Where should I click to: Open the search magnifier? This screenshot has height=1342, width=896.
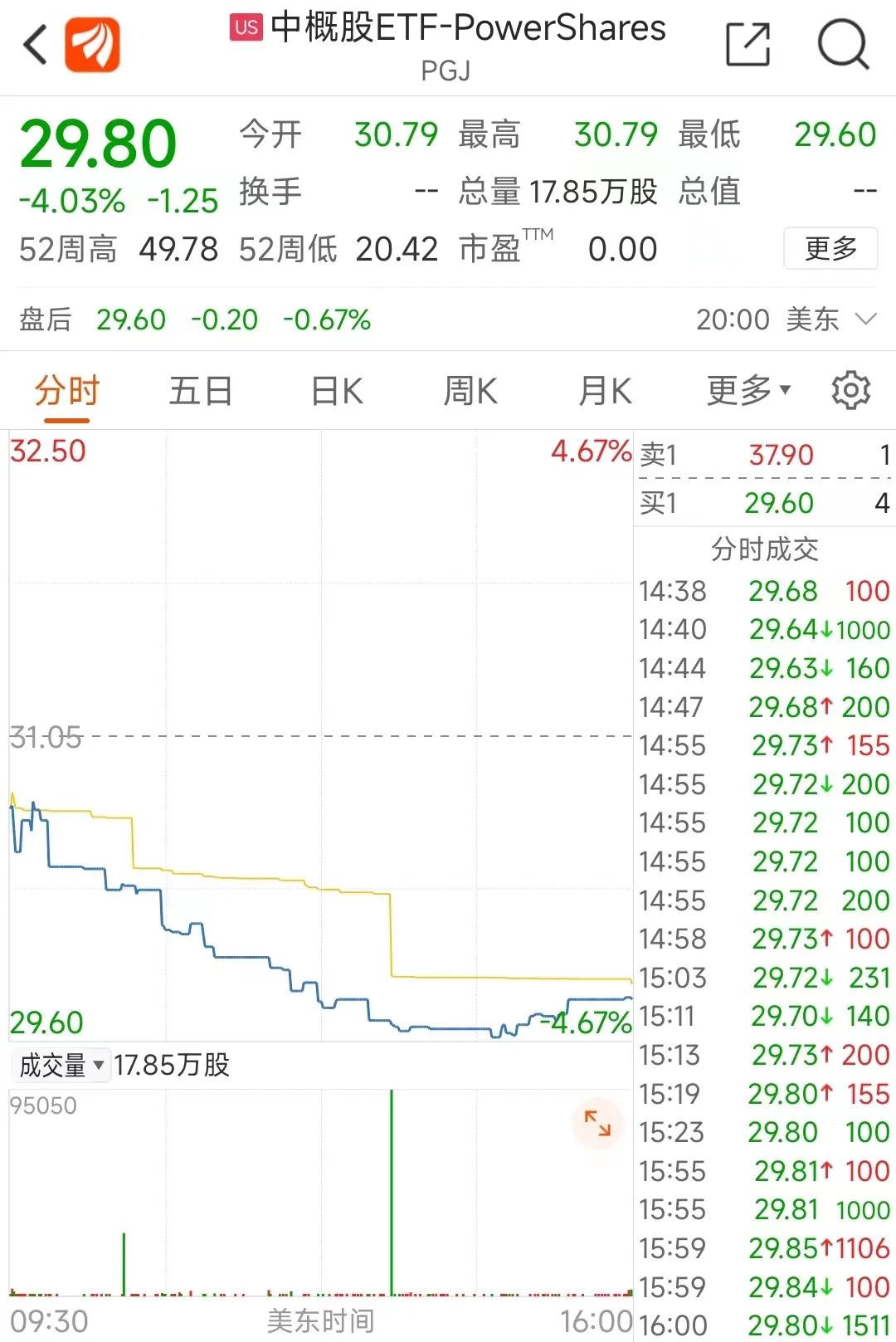pos(843,45)
